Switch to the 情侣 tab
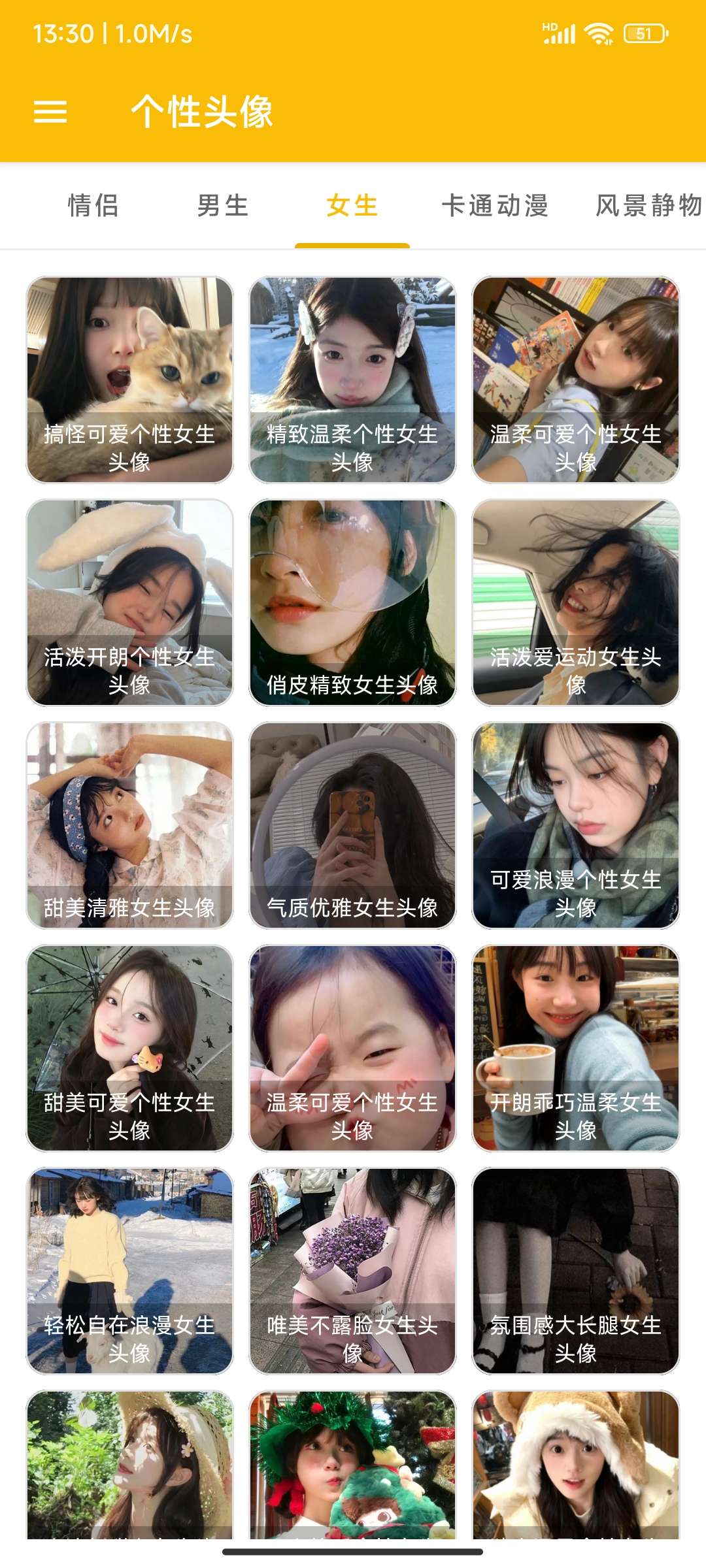Screen dimensions: 706x1568 pos(93,206)
